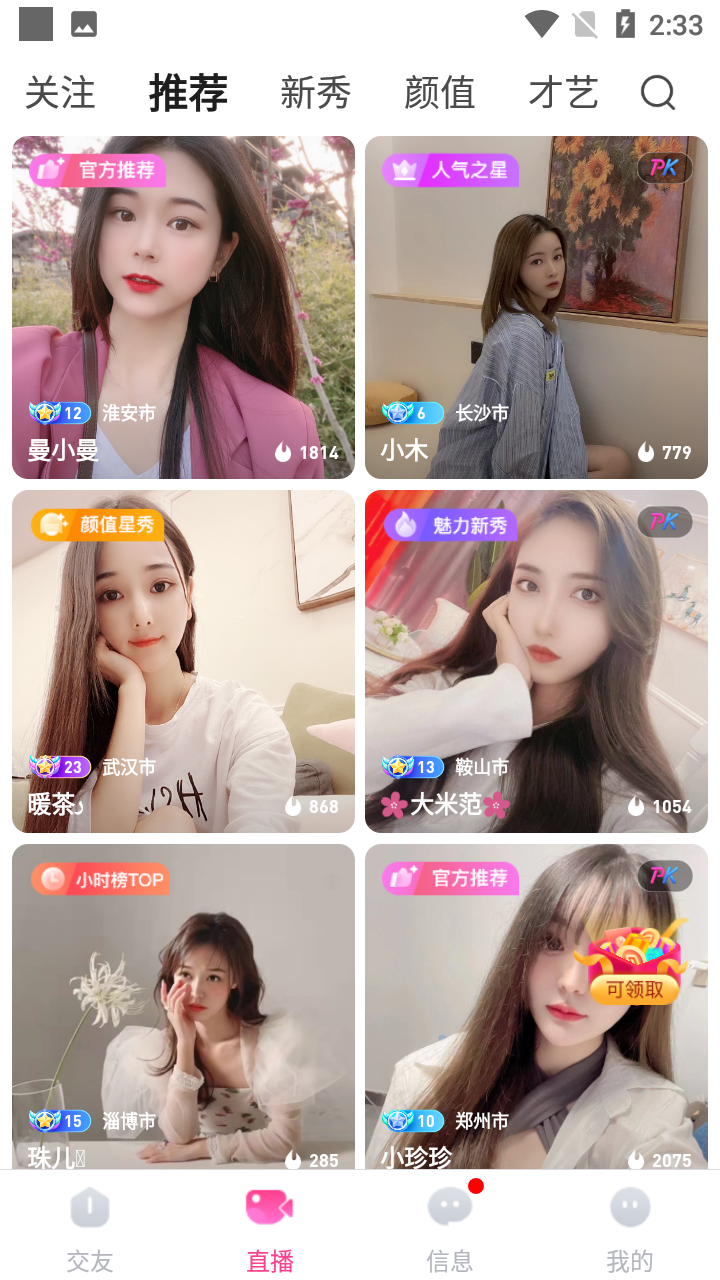This screenshot has width=720, height=1280.
Task: Open the search icon
Action: (x=658, y=93)
